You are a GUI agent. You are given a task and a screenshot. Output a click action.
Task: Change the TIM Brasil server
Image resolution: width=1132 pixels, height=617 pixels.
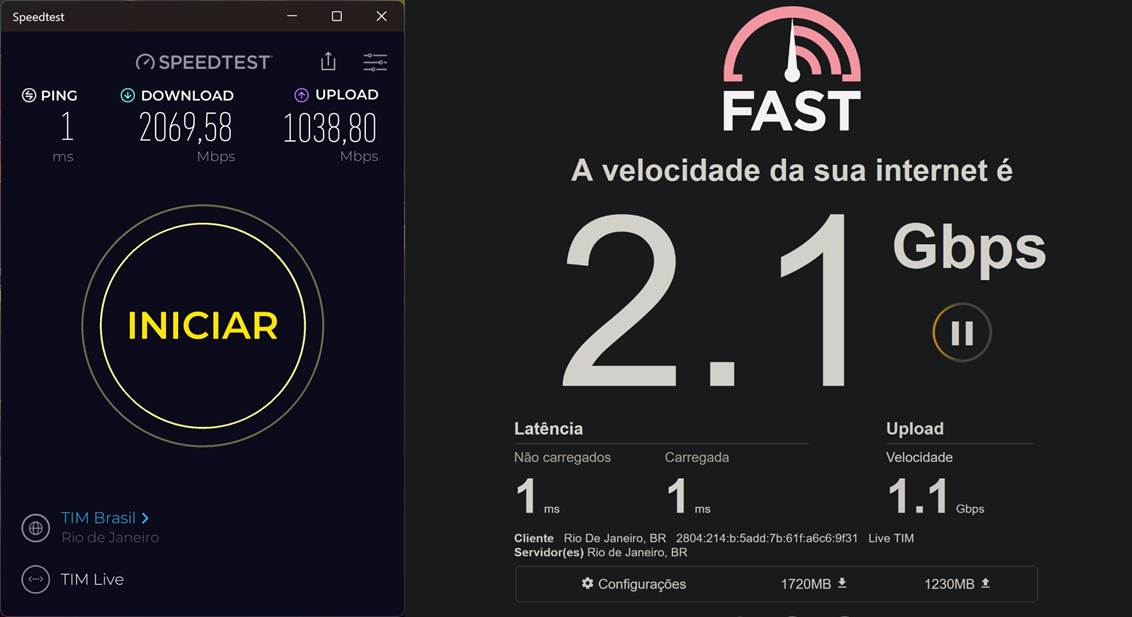(105, 518)
